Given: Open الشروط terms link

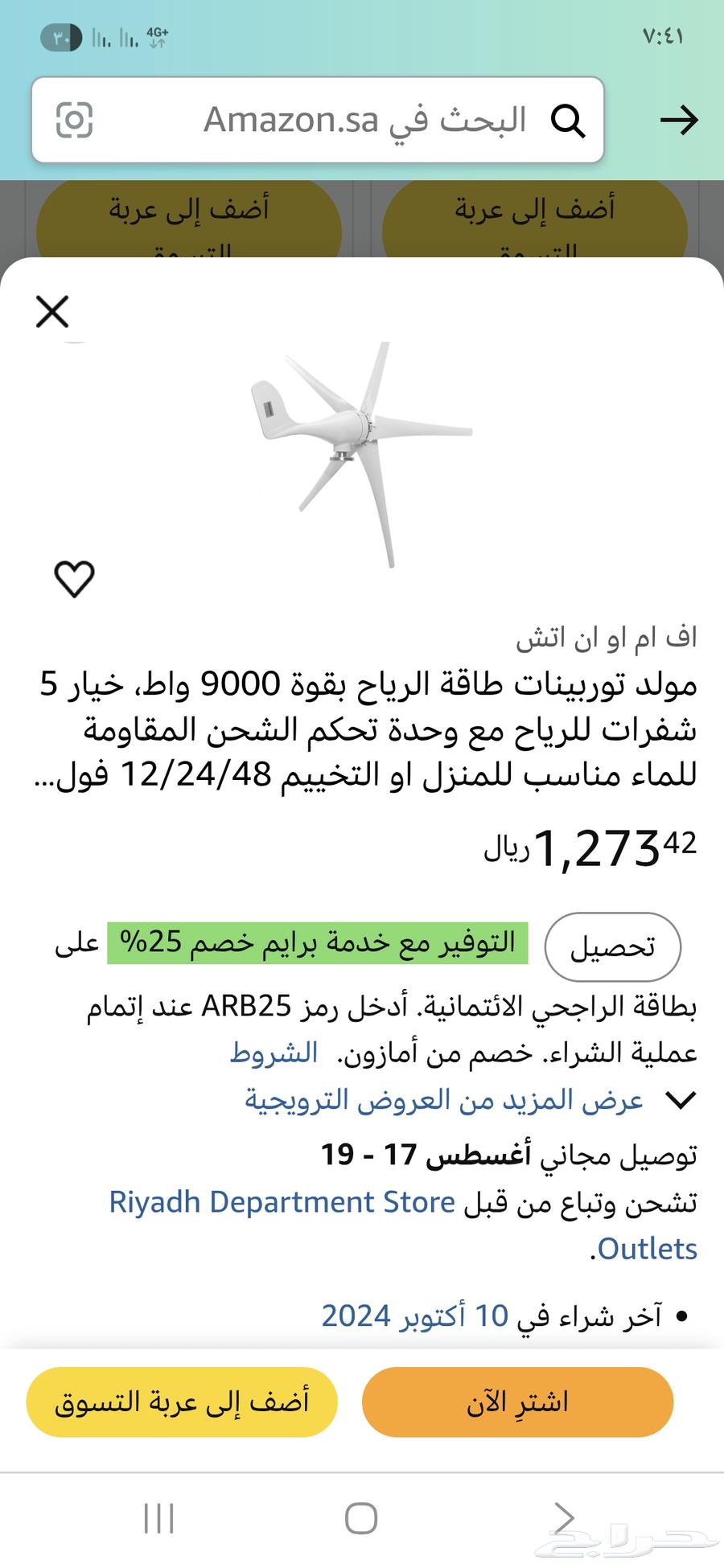Looking at the screenshot, I should click(274, 1053).
